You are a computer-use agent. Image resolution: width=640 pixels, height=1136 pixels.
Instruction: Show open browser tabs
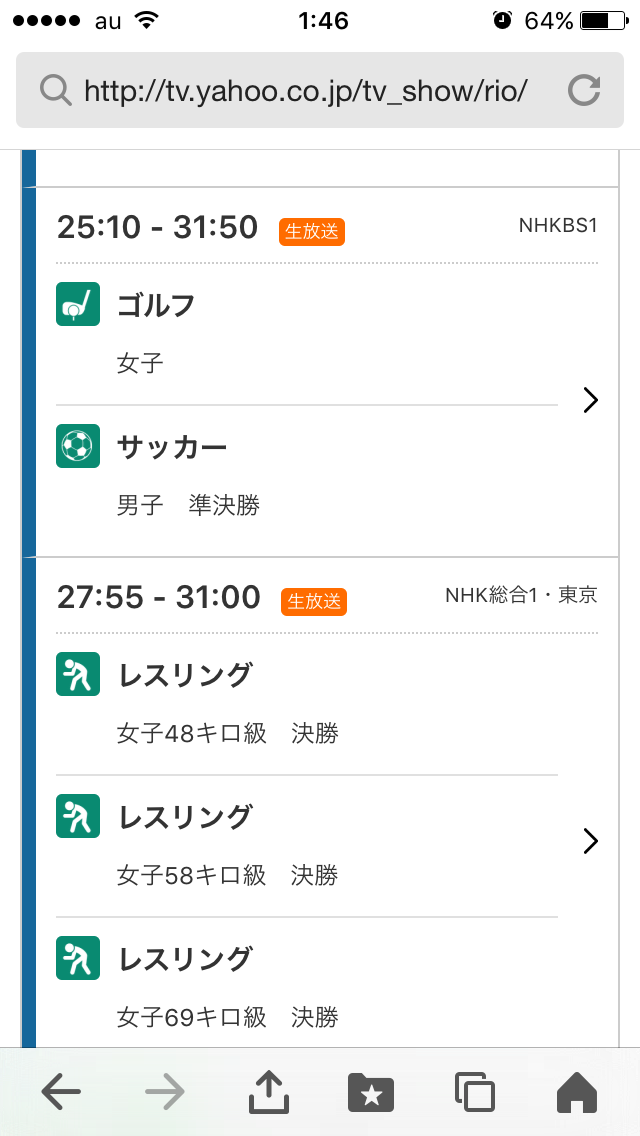click(475, 1092)
